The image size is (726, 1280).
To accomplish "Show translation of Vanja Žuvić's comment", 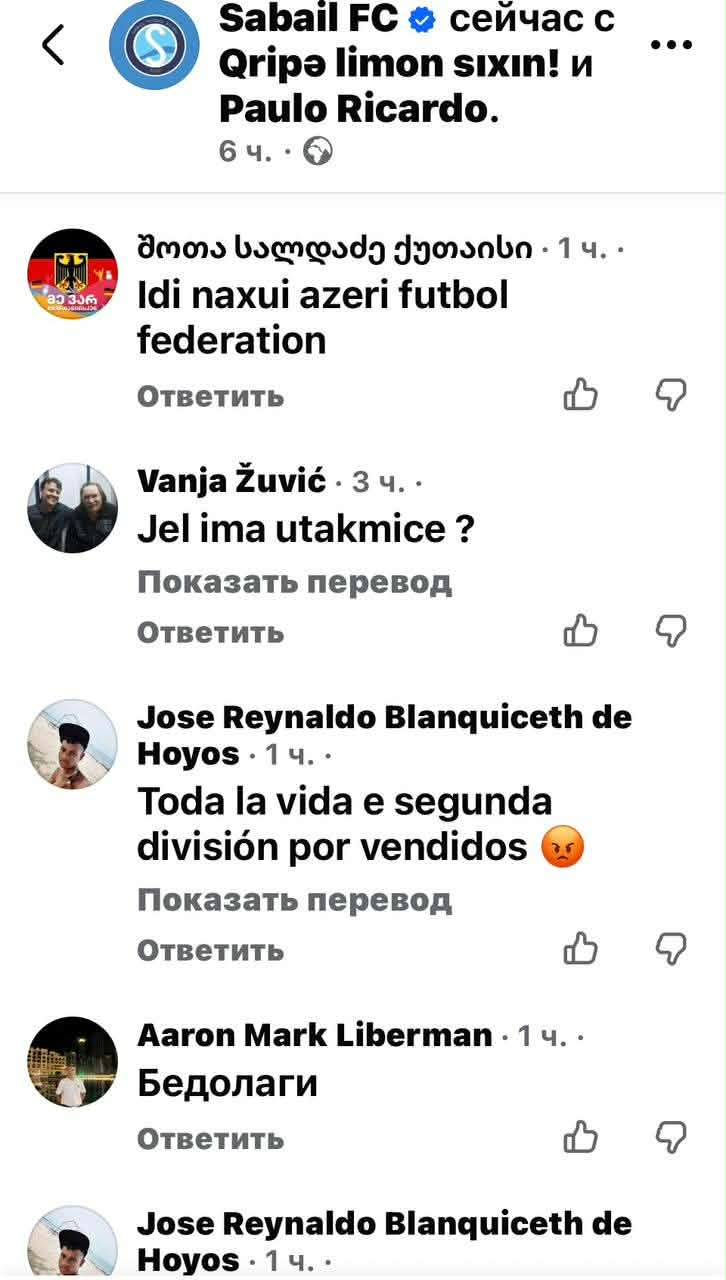I will [294, 582].
